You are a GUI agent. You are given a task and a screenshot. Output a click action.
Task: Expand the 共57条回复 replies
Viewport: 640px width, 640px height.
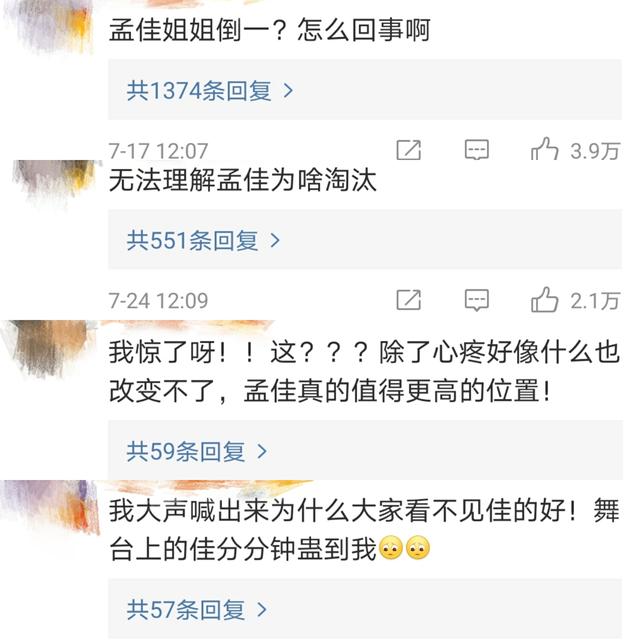[x=197, y=607]
